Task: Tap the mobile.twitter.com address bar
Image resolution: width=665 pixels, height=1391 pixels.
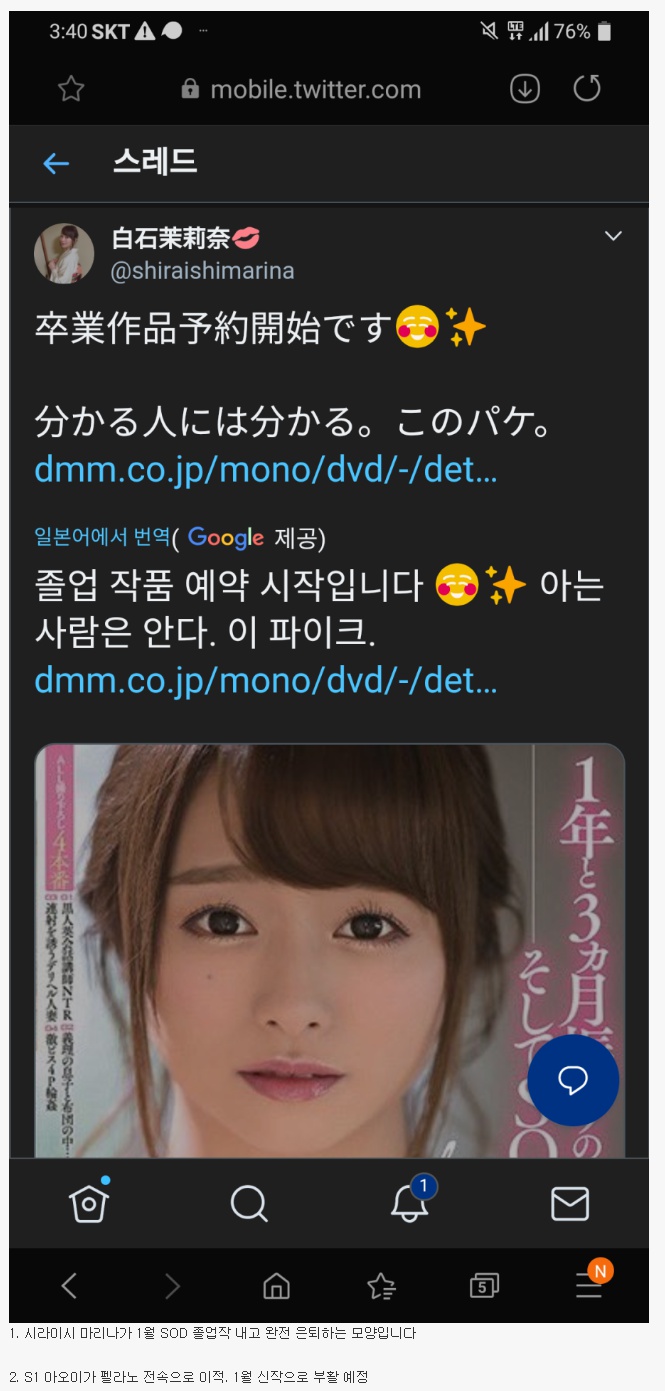Action: coord(315,89)
